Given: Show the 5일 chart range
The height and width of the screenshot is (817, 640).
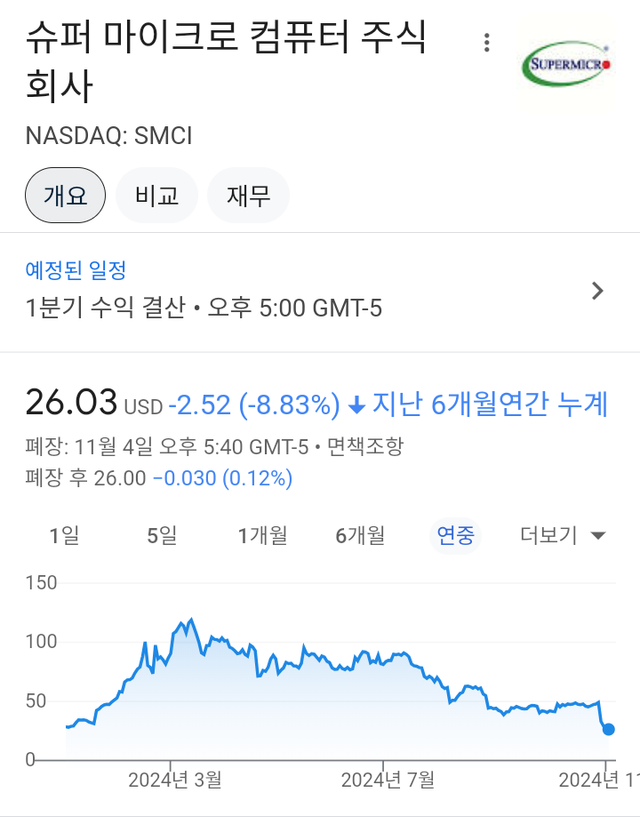Looking at the screenshot, I should click(x=162, y=536).
